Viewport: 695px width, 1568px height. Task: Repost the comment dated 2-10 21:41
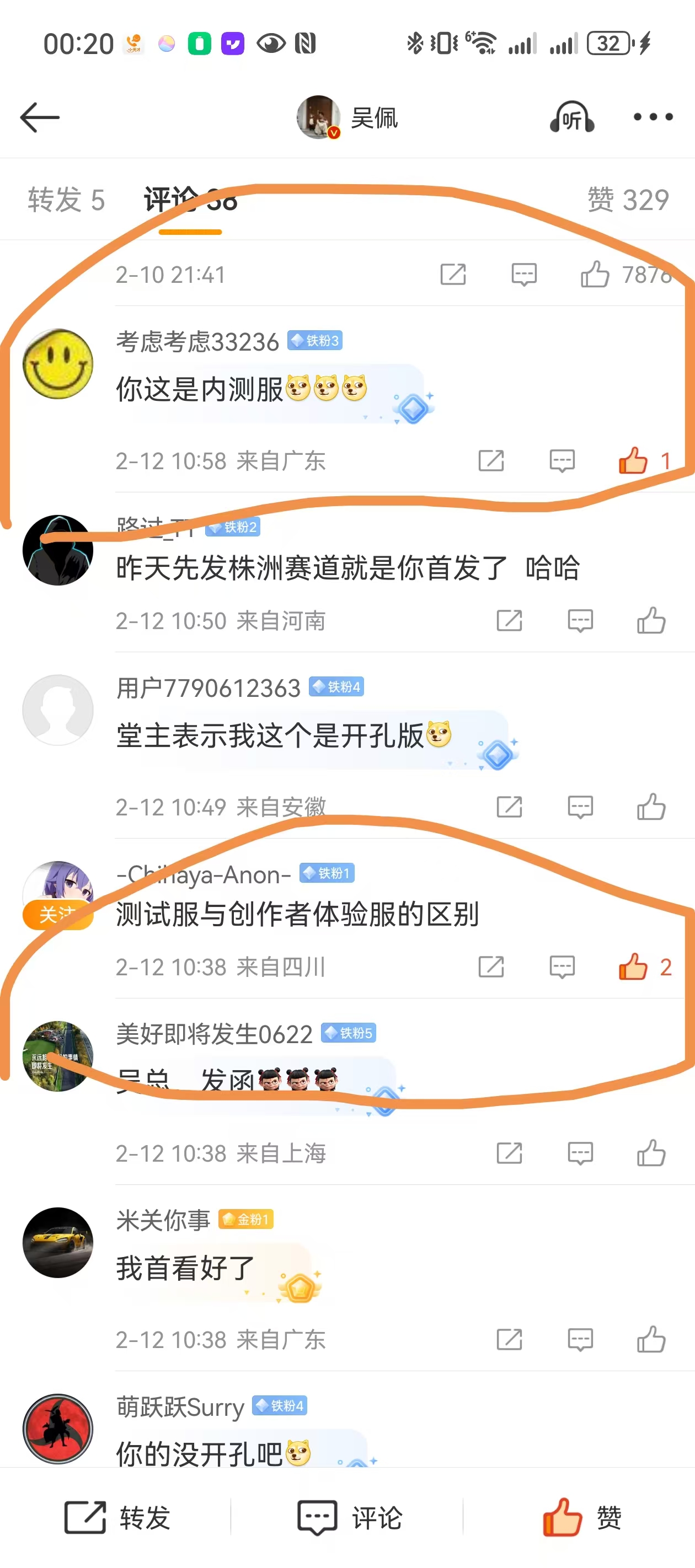tap(453, 275)
